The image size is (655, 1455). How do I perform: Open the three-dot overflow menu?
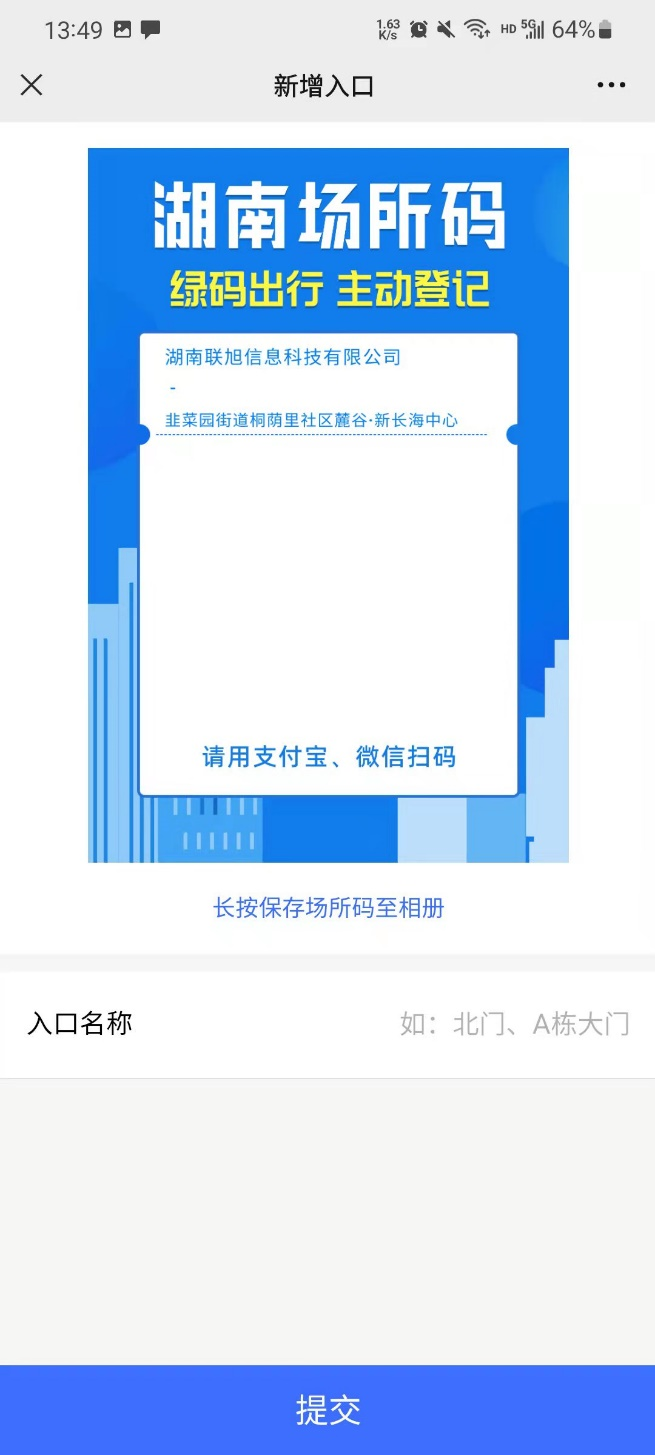coord(611,86)
